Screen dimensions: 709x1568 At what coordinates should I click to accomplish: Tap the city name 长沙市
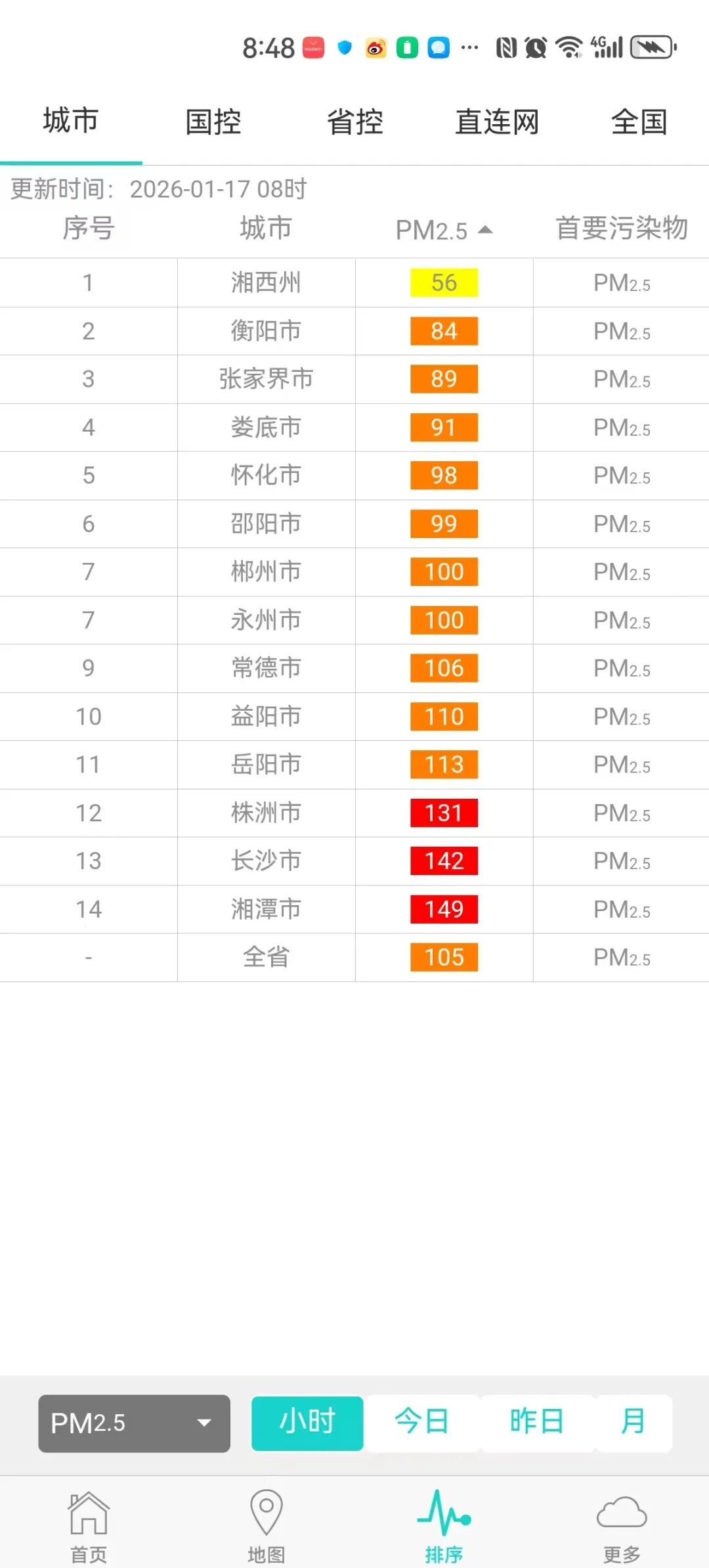tap(266, 861)
